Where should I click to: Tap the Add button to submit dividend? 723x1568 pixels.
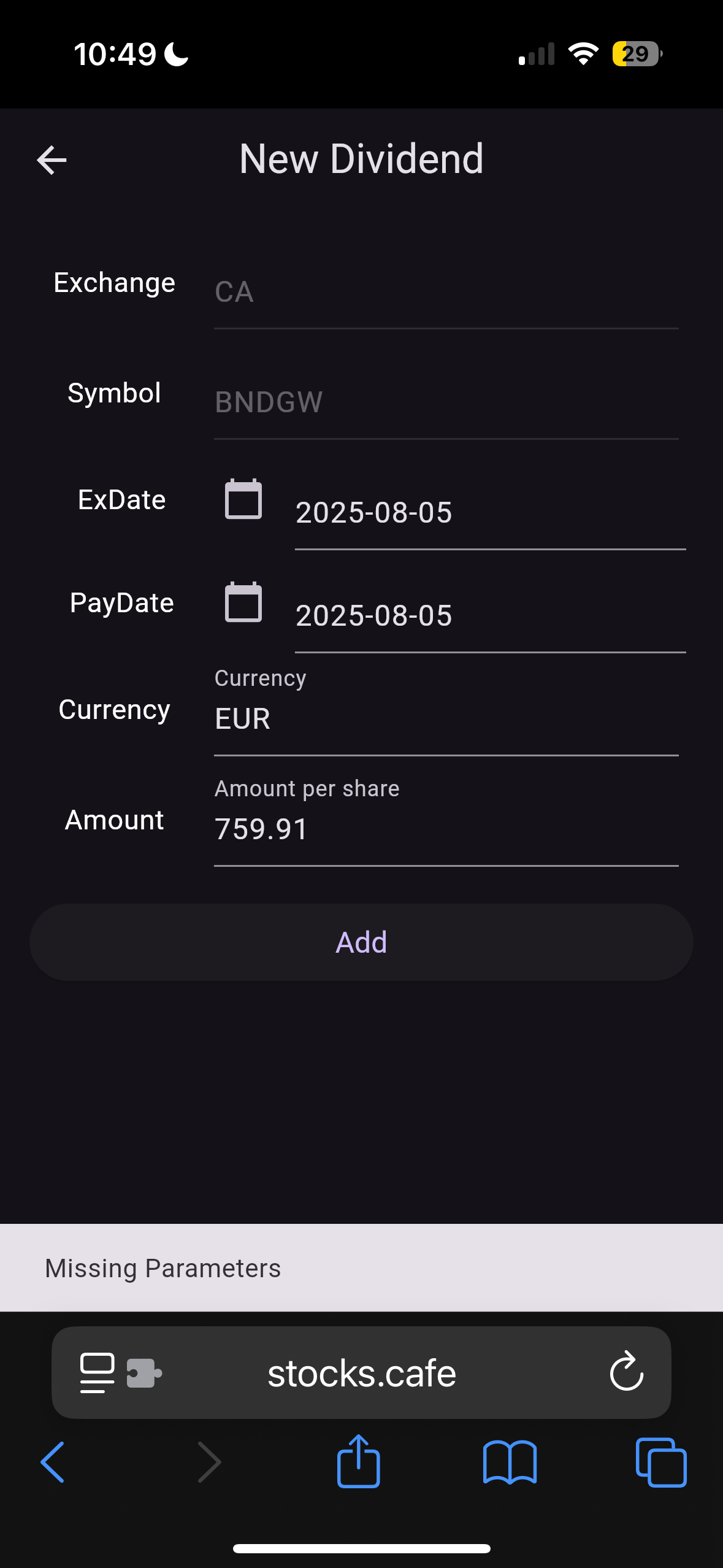point(361,942)
